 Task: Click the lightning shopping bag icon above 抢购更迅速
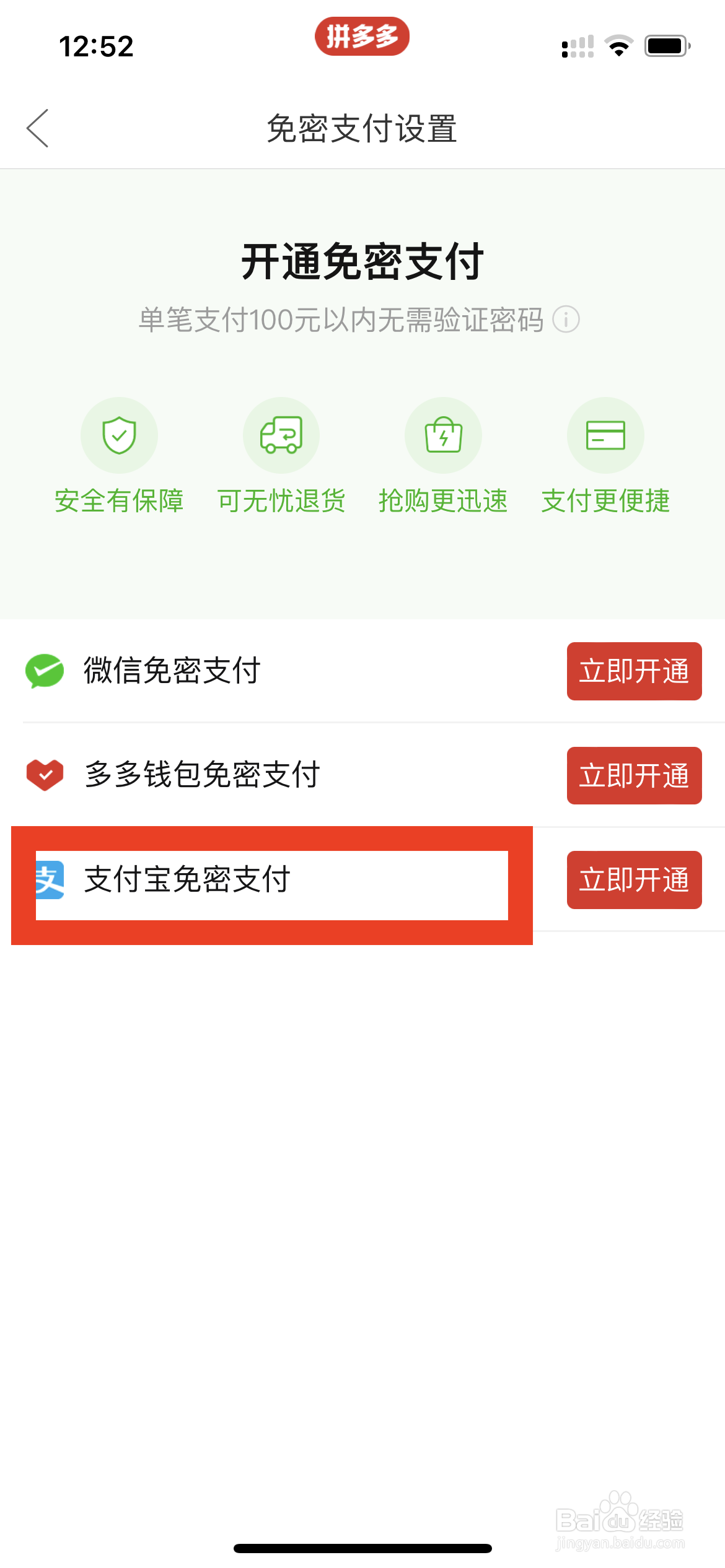[x=443, y=435]
